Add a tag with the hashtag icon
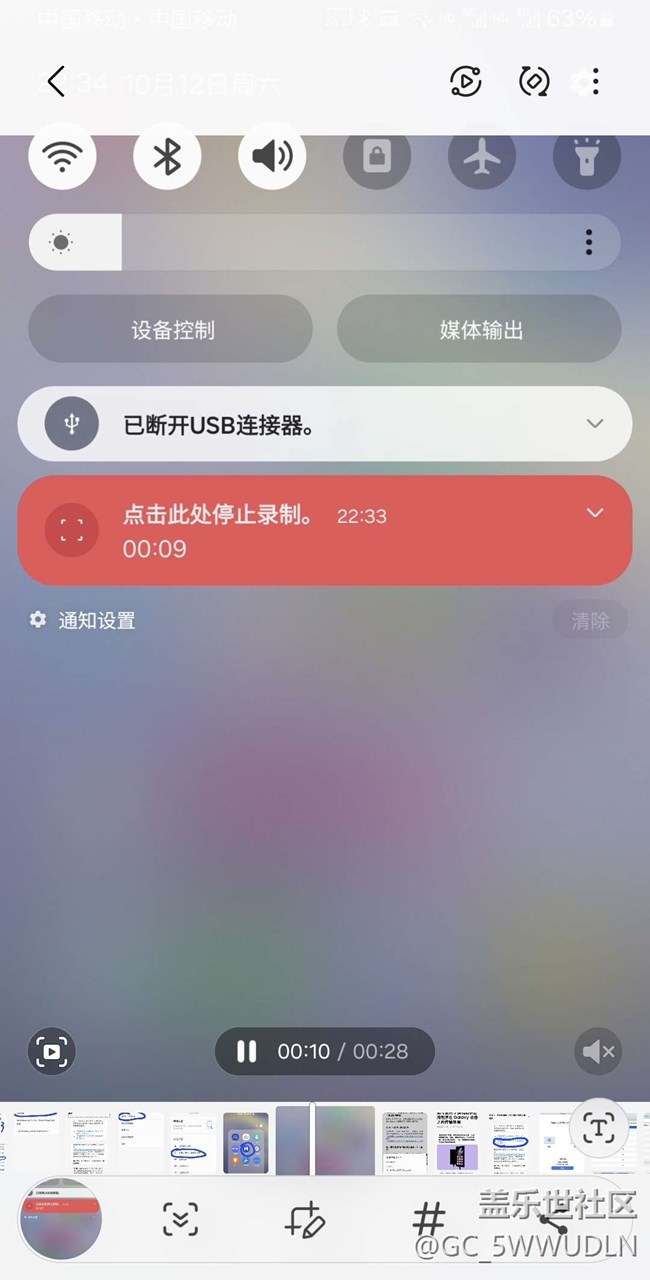Viewport: 650px width, 1280px height. (428, 1220)
